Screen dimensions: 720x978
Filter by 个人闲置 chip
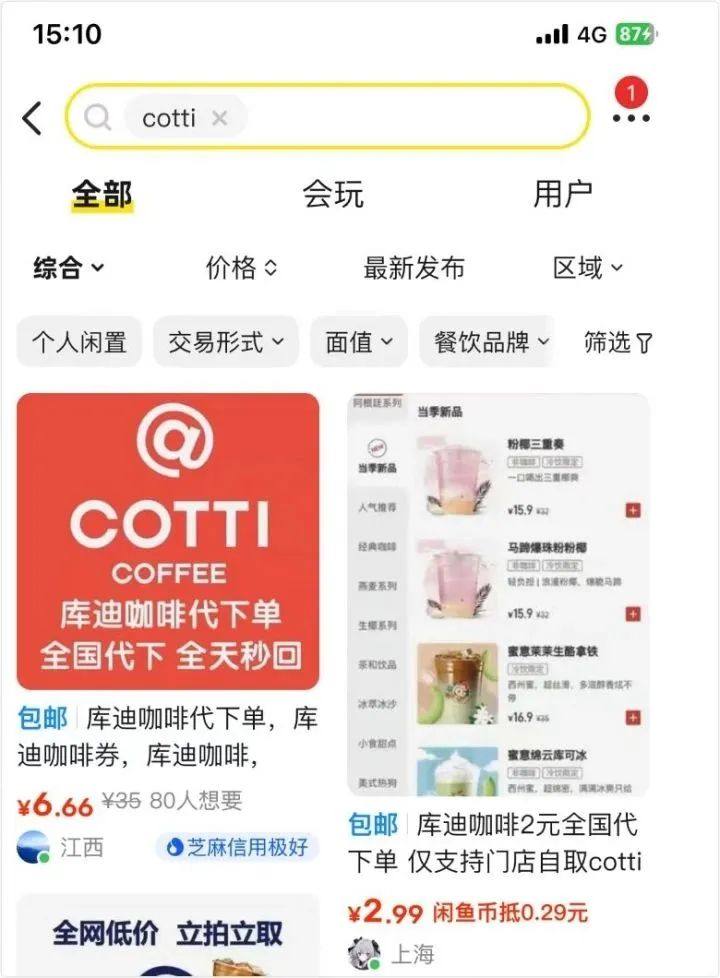tap(79, 342)
